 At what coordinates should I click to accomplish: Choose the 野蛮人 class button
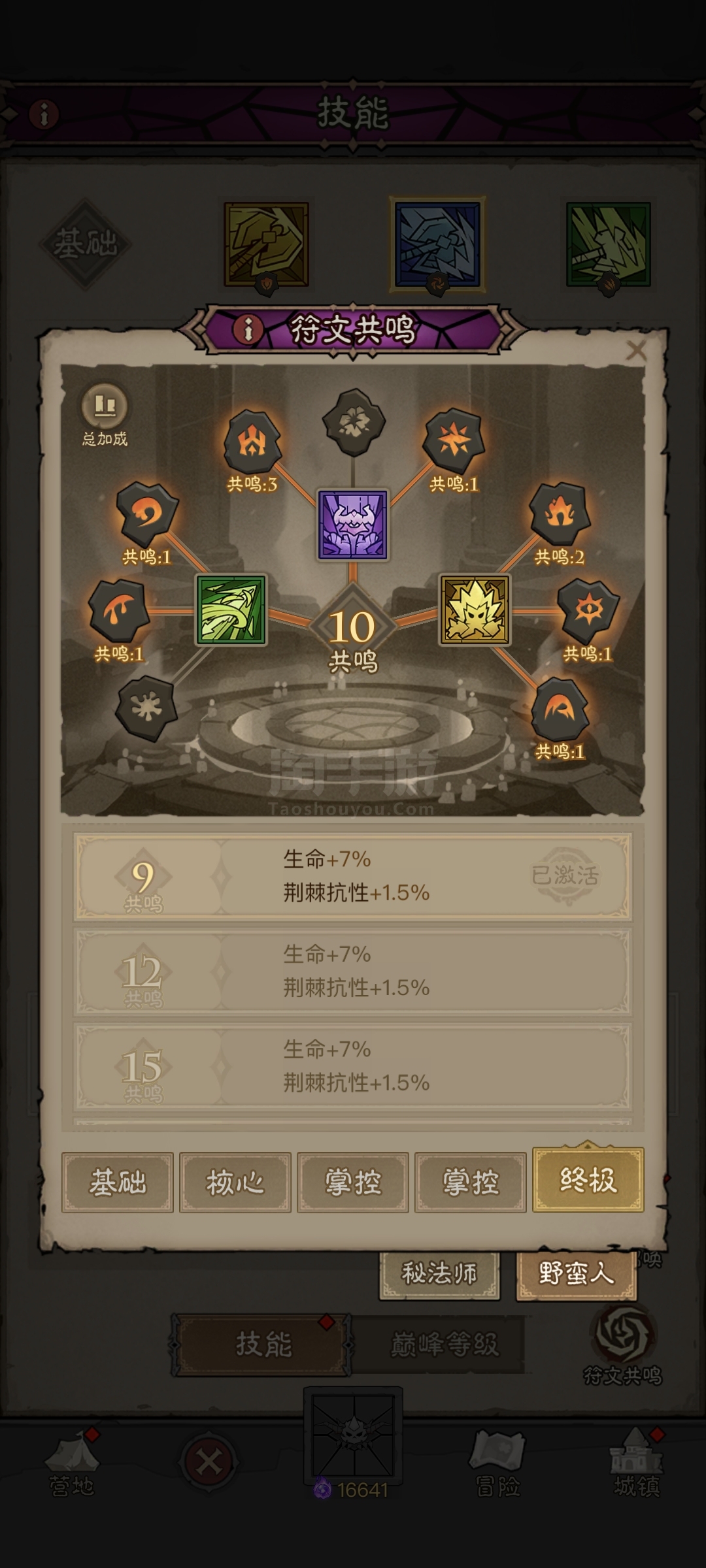point(576,1273)
